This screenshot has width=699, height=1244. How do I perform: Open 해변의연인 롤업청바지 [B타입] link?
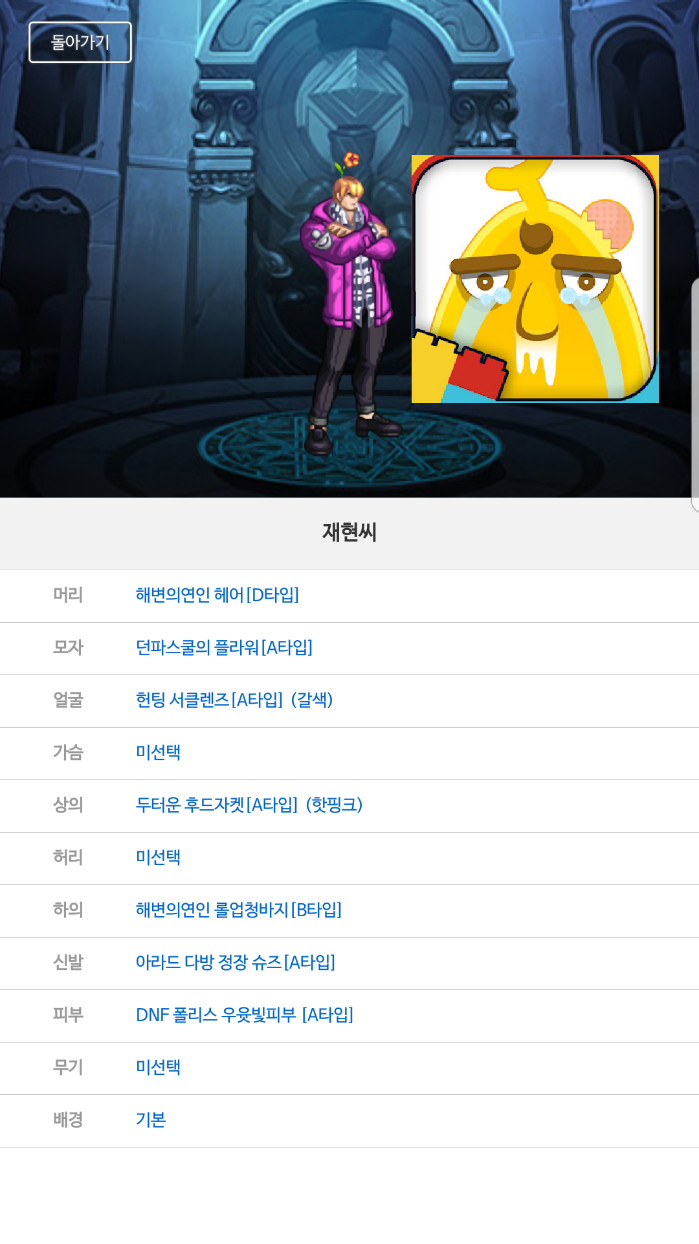coord(238,910)
